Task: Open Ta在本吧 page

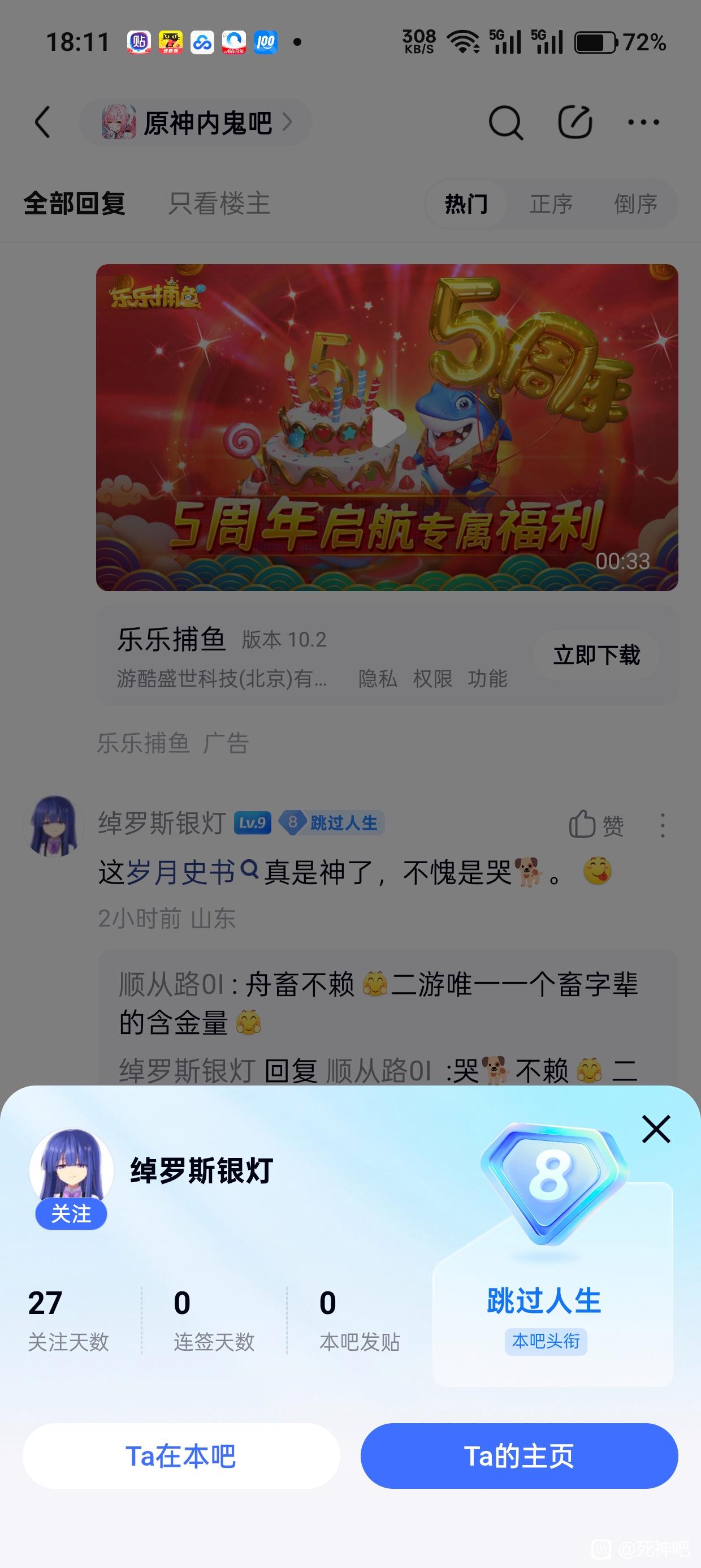Action: [181, 1456]
